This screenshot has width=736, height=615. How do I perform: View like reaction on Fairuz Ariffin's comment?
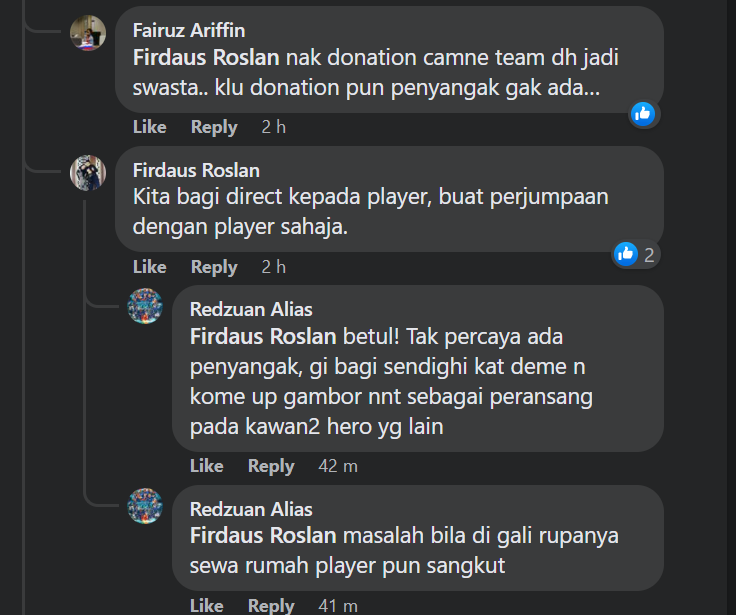click(642, 114)
